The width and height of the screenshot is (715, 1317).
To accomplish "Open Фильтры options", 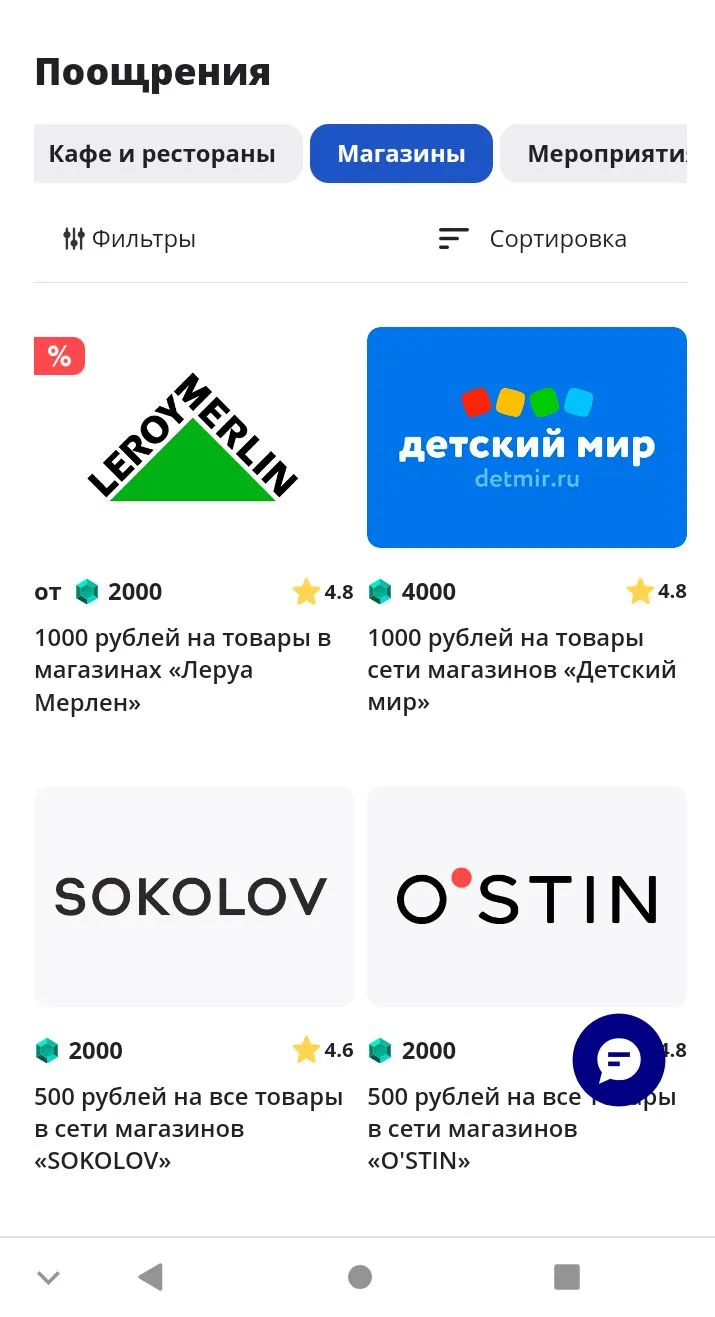I will [129, 239].
